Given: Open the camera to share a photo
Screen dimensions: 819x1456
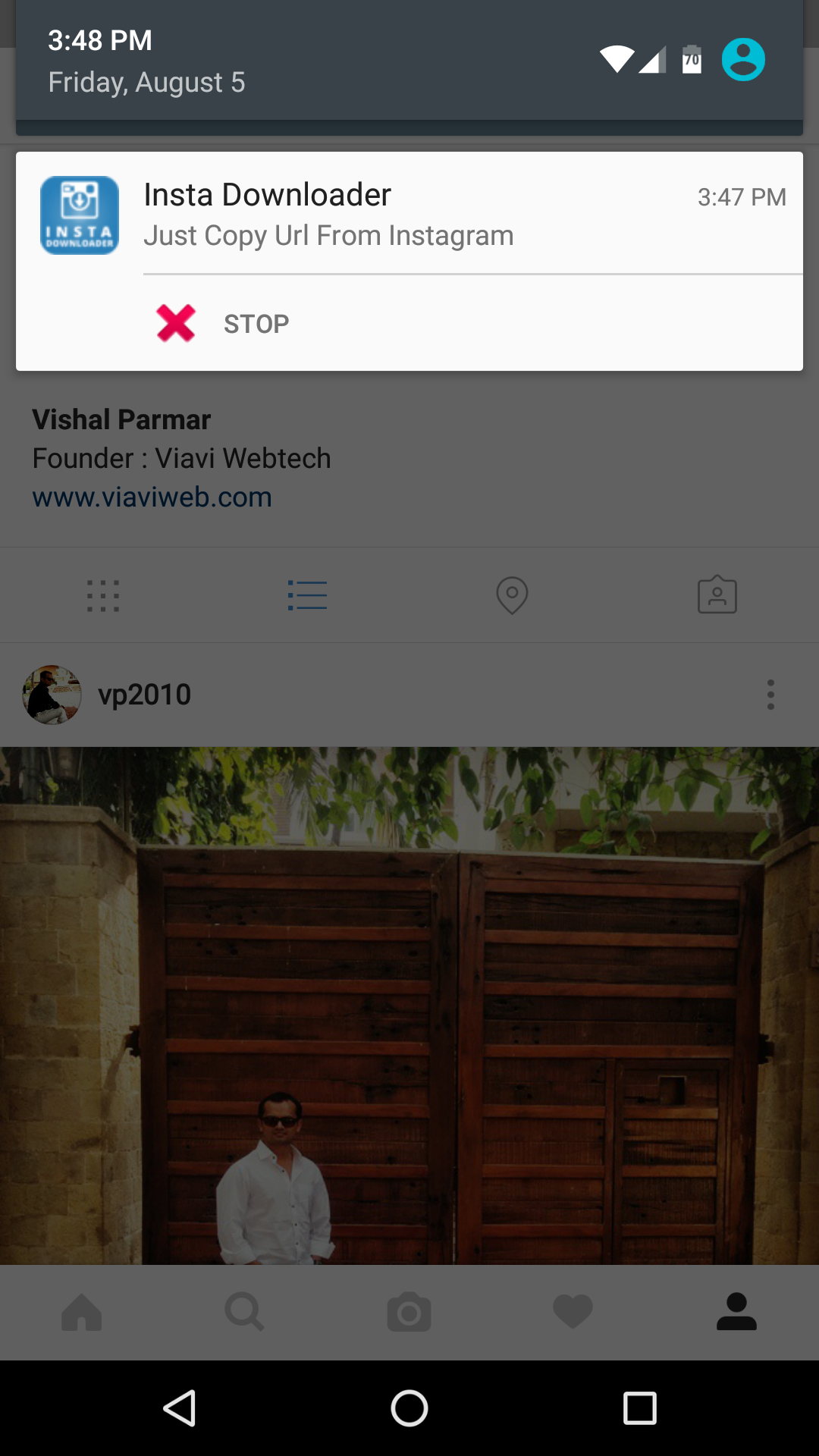Looking at the screenshot, I should 409,1310.
